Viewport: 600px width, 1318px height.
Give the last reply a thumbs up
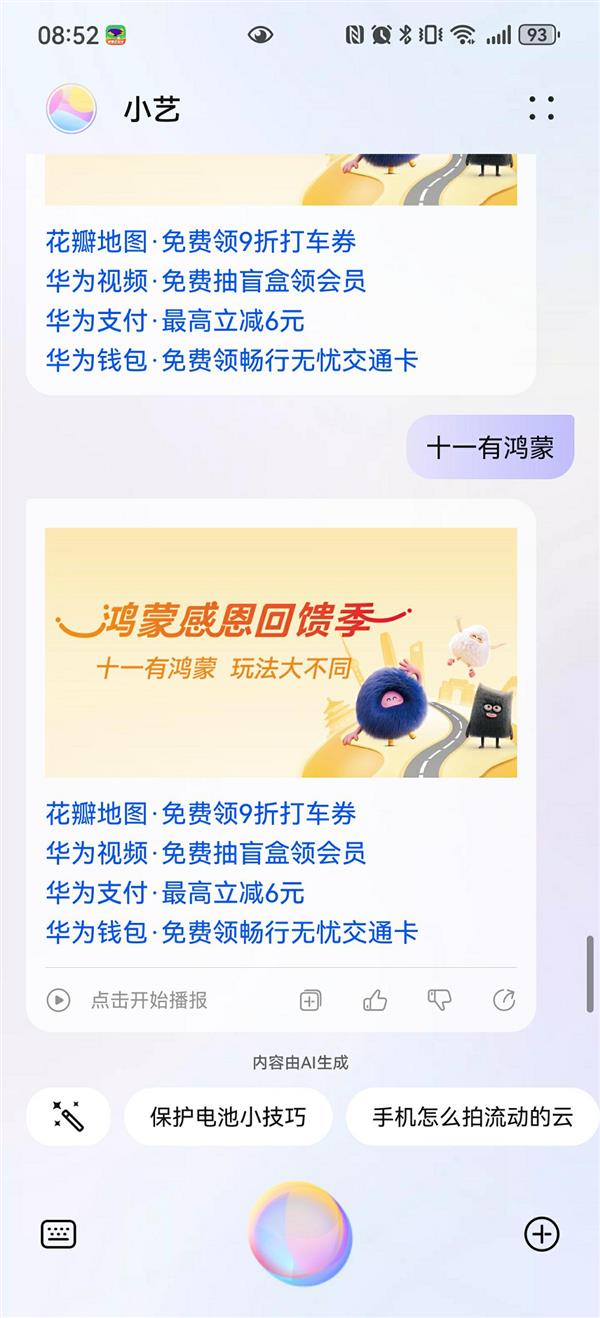tap(375, 999)
